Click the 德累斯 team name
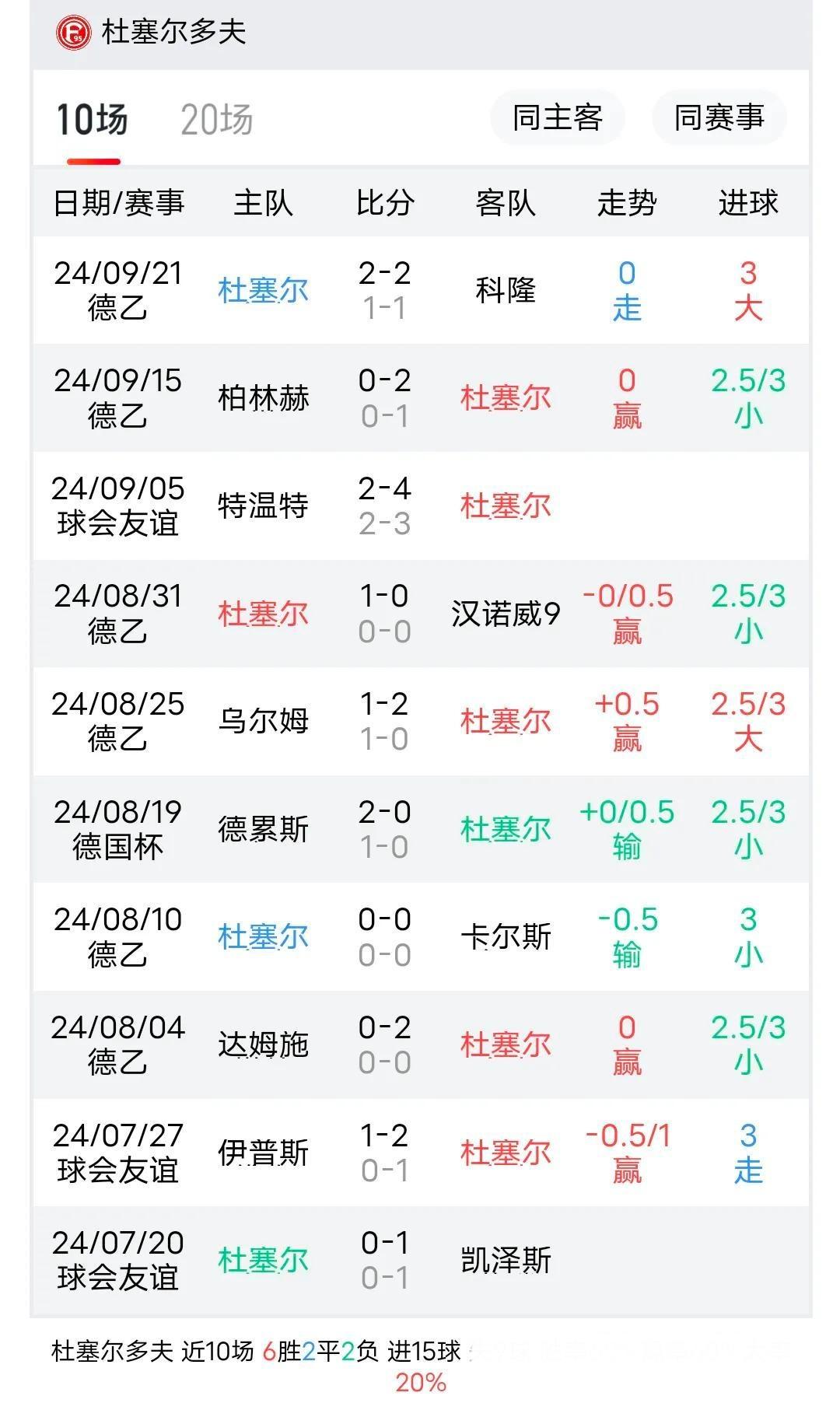The image size is (840, 1410). coord(264,829)
